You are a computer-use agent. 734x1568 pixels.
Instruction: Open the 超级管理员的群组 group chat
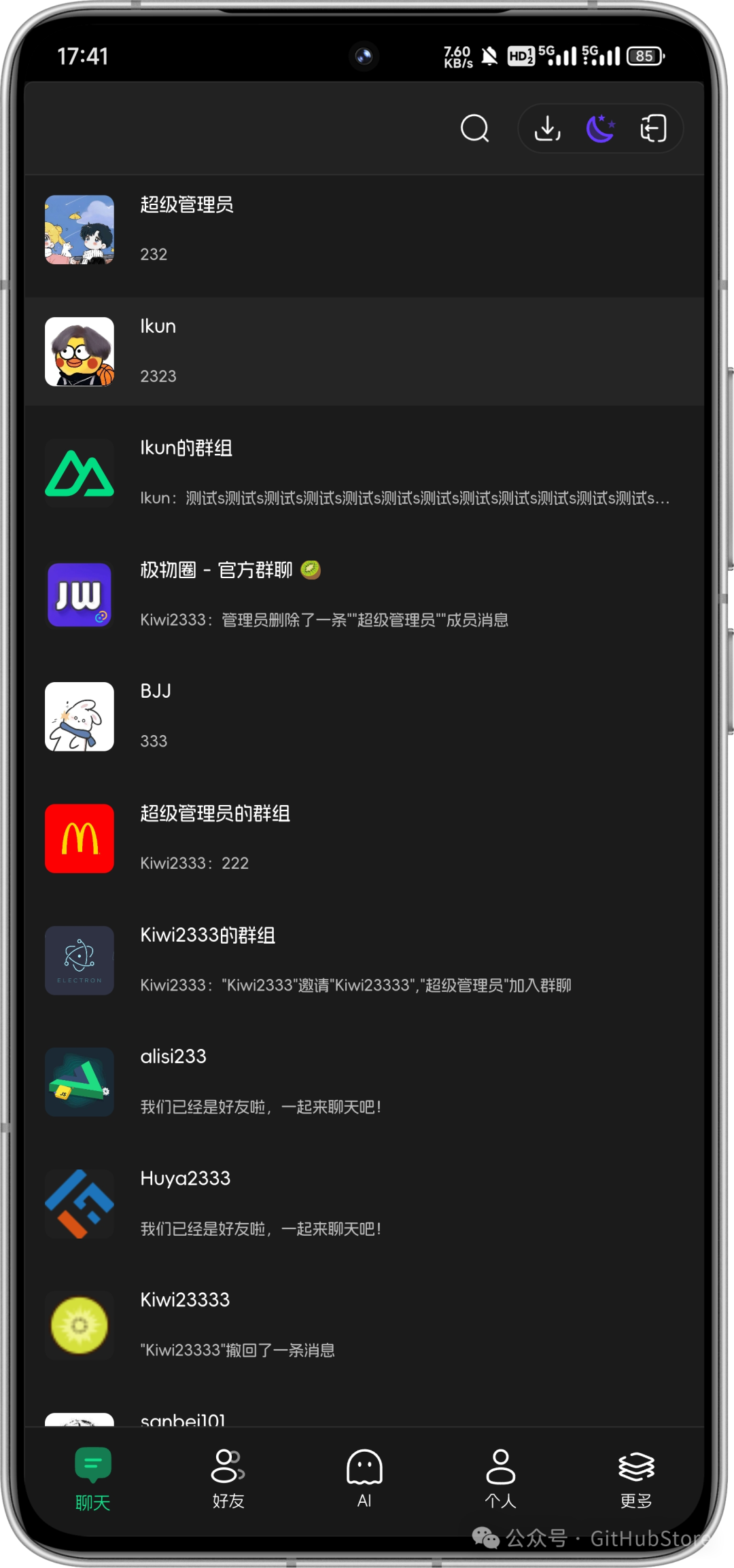(x=364, y=838)
